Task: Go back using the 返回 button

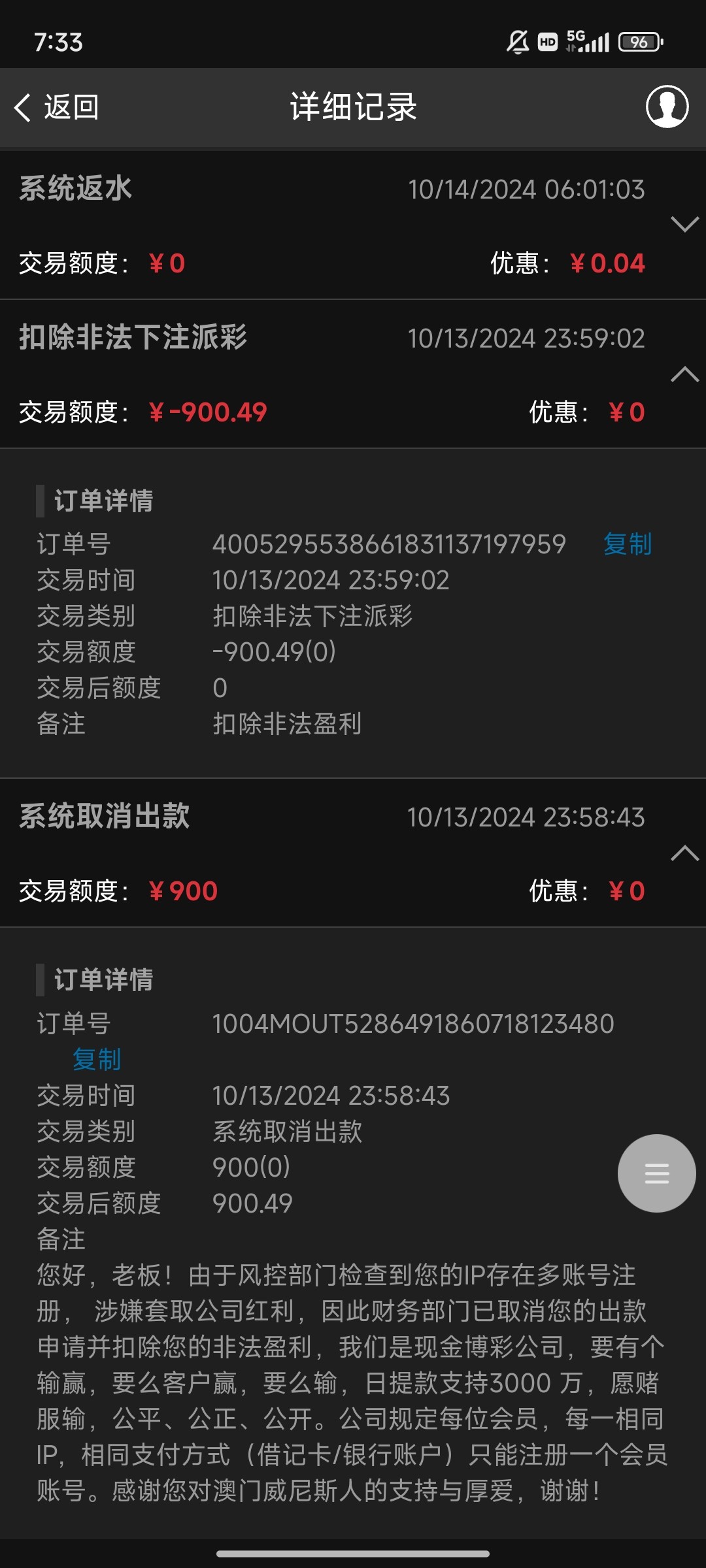Action: click(x=57, y=107)
